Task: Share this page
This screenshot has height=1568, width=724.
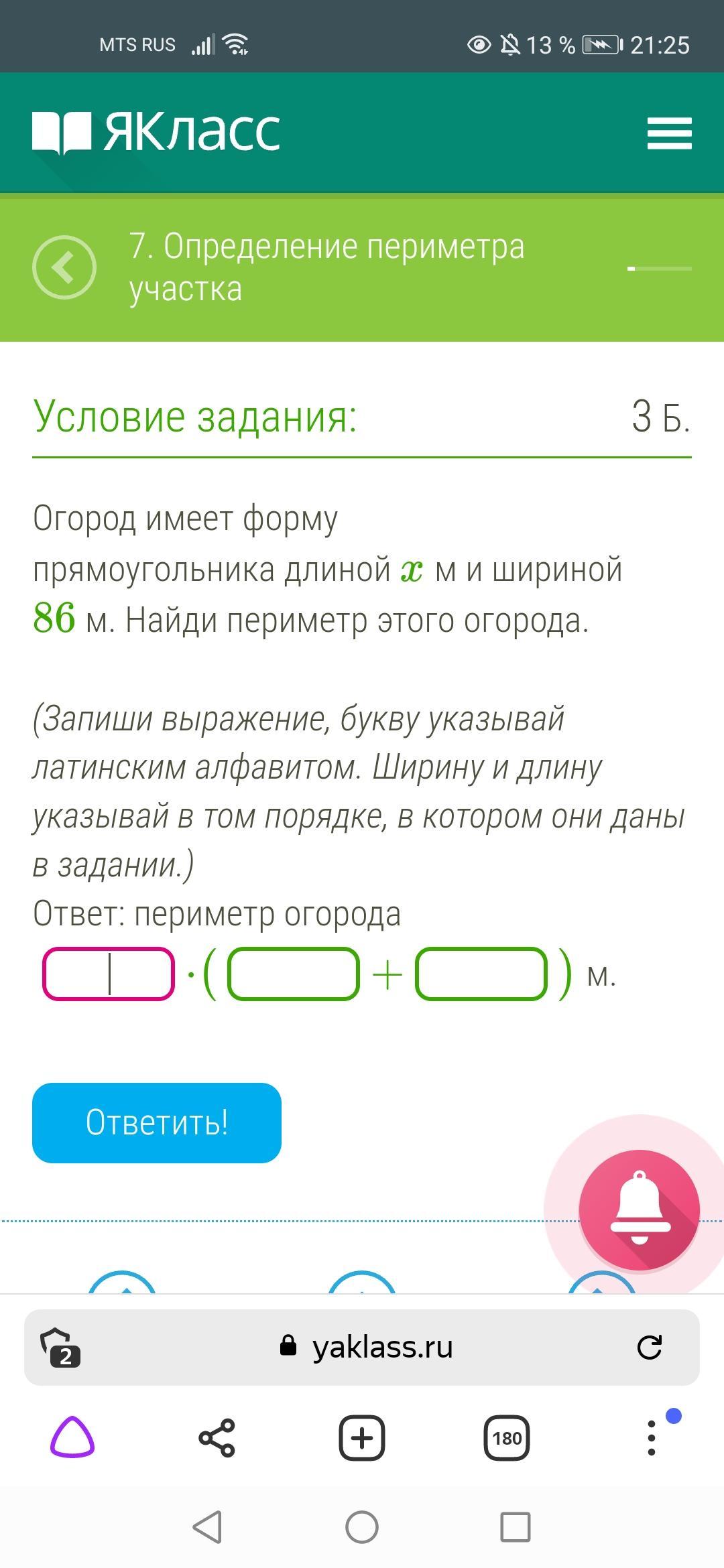Action: 217,1437
